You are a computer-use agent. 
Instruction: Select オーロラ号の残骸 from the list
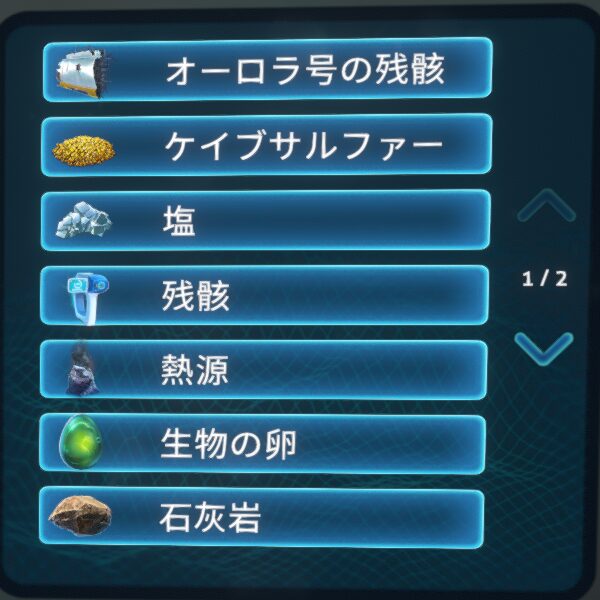[x=267, y=70]
